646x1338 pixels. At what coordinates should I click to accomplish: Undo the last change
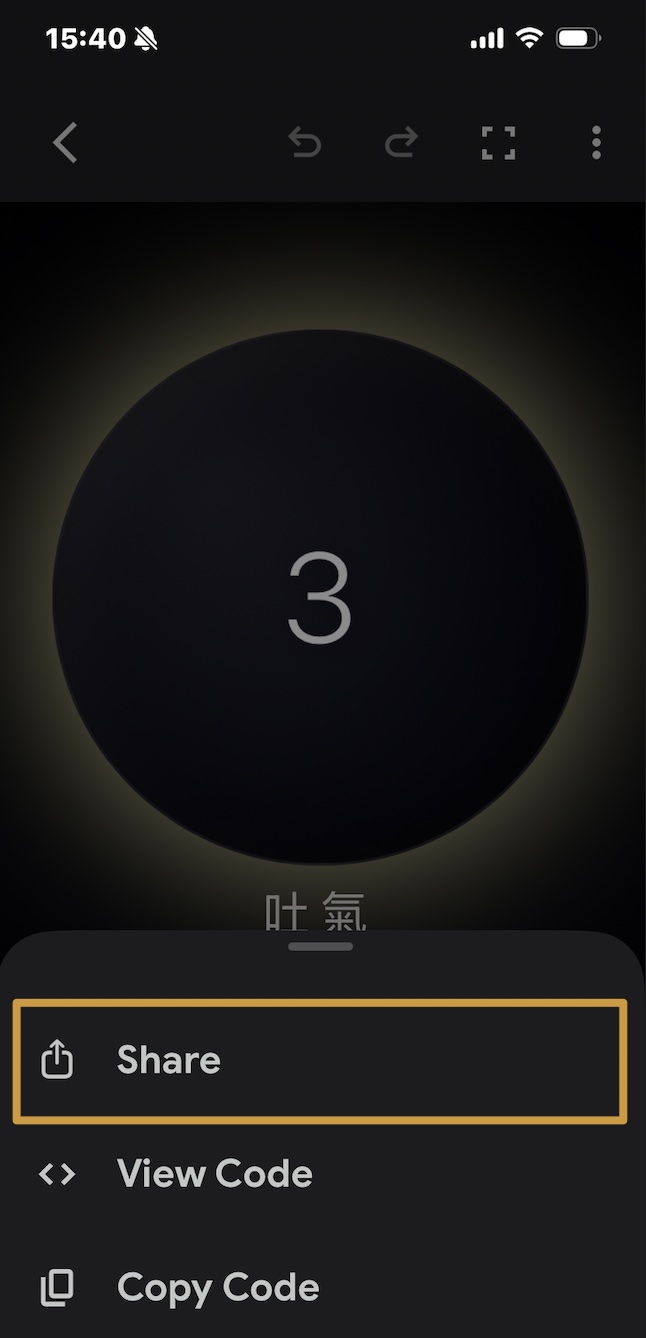coord(304,143)
